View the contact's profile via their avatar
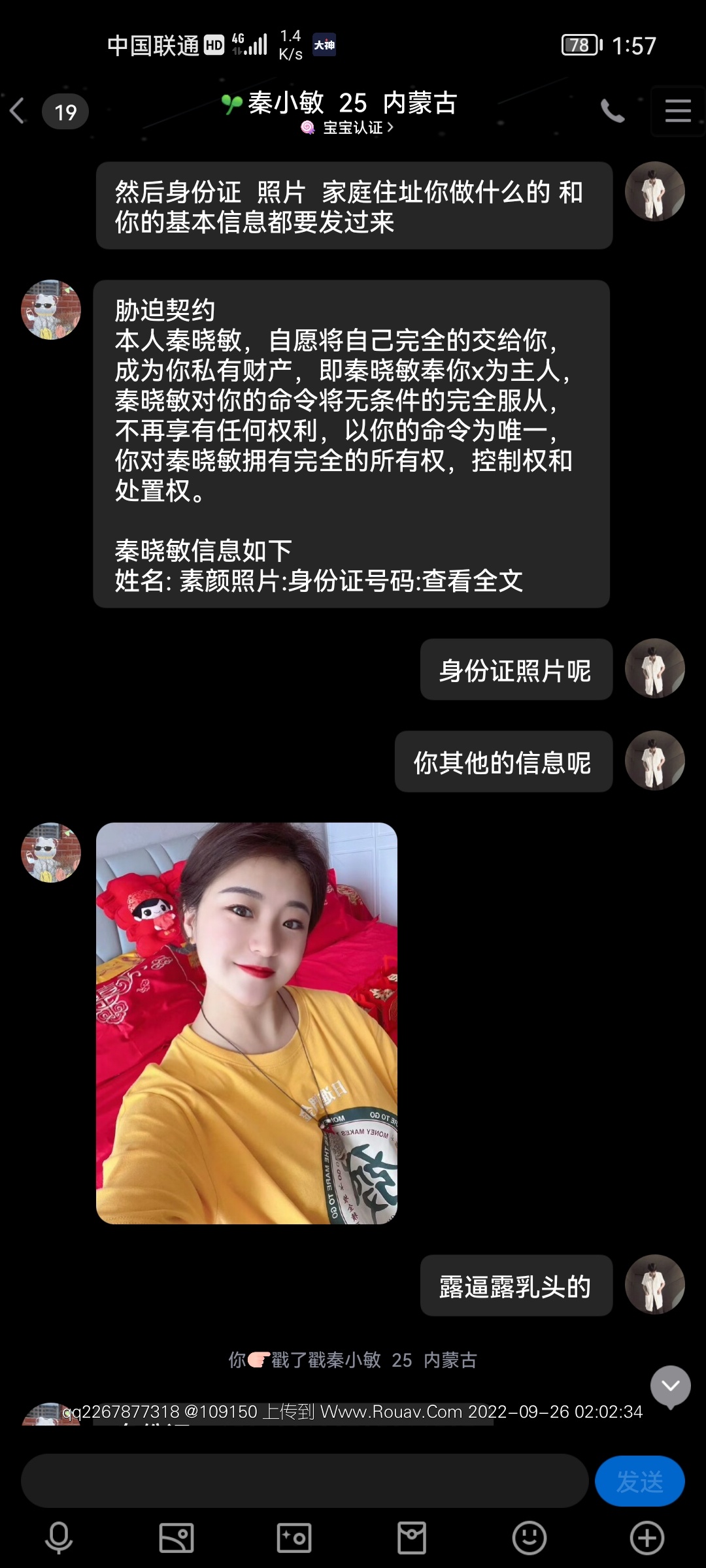This screenshot has width=706, height=1568. [x=51, y=310]
